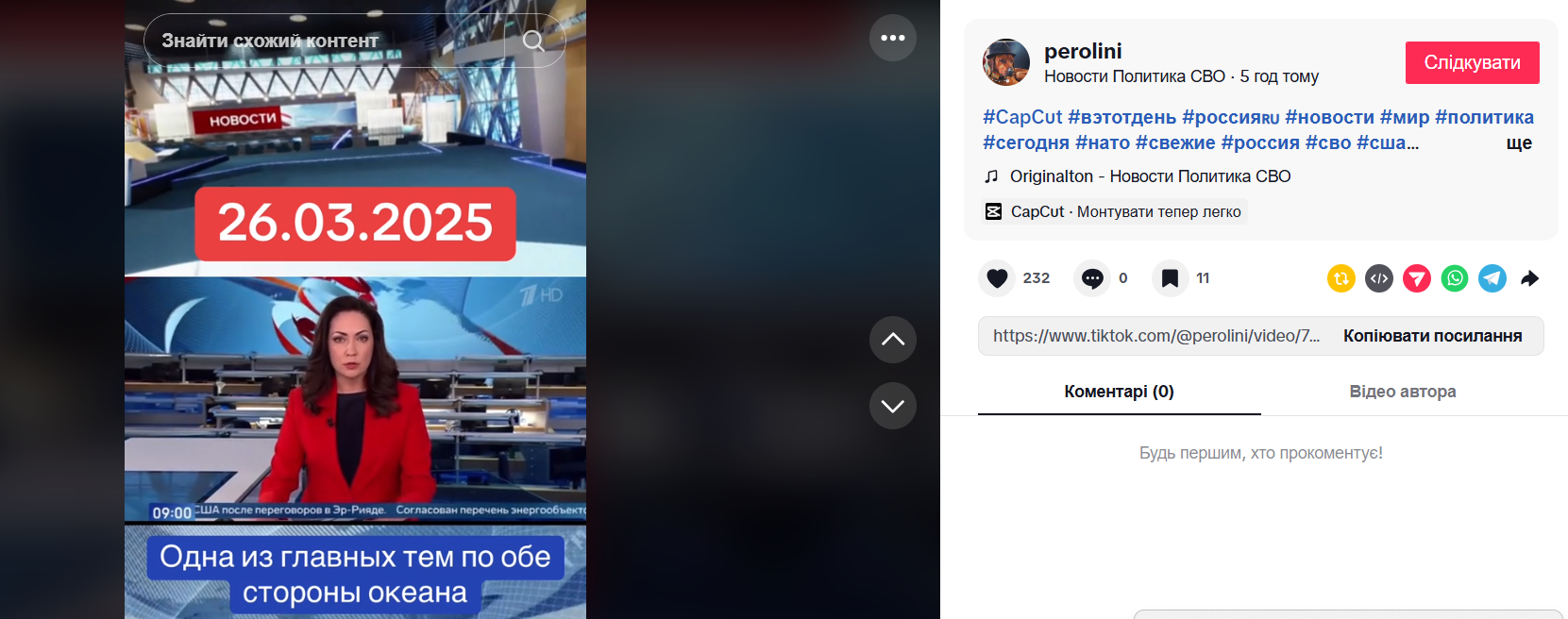The image size is (1568, 619).
Task: Repost this video
Action: (x=1341, y=278)
